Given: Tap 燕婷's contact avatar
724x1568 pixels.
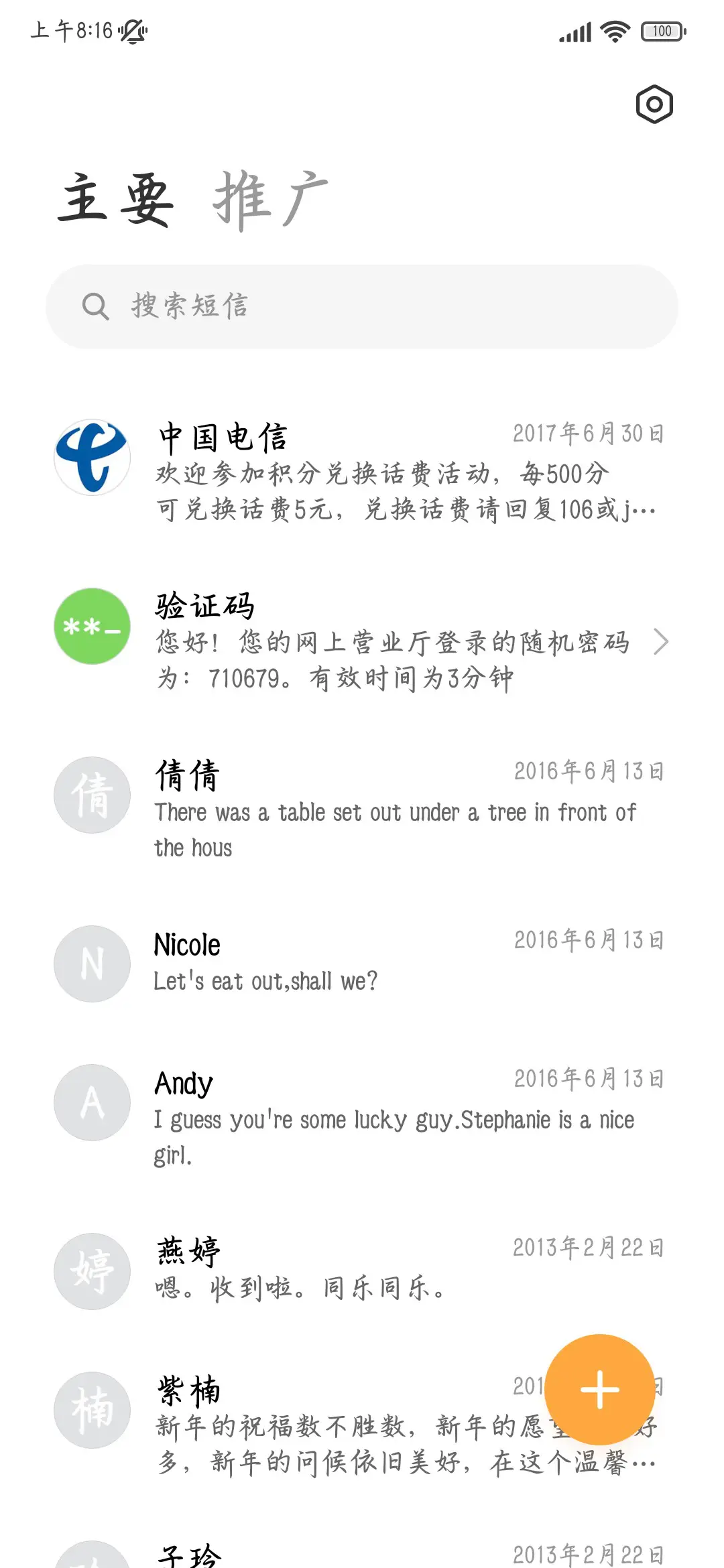Looking at the screenshot, I should 91,1272.
